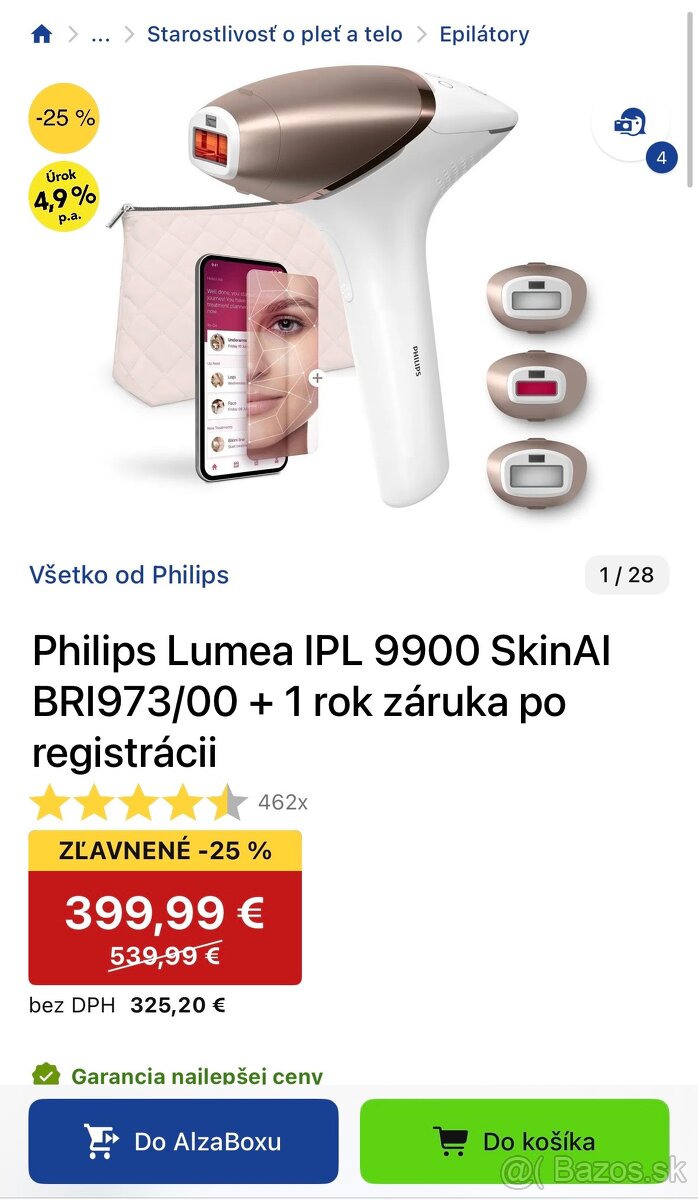Add product with Do košíka
The image size is (698, 1200).
(x=514, y=1141)
